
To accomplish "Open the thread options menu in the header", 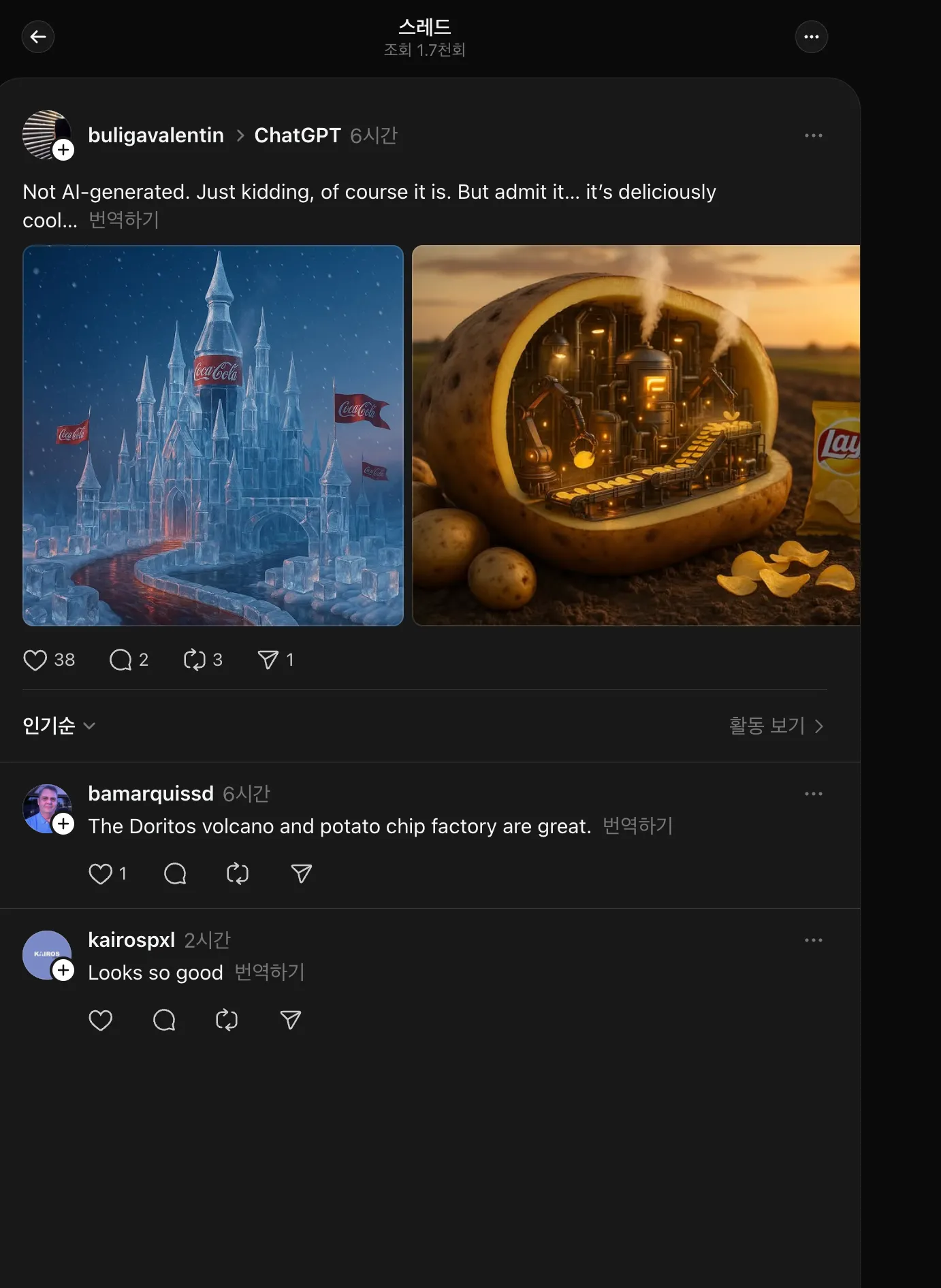I will click(x=811, y=37).
